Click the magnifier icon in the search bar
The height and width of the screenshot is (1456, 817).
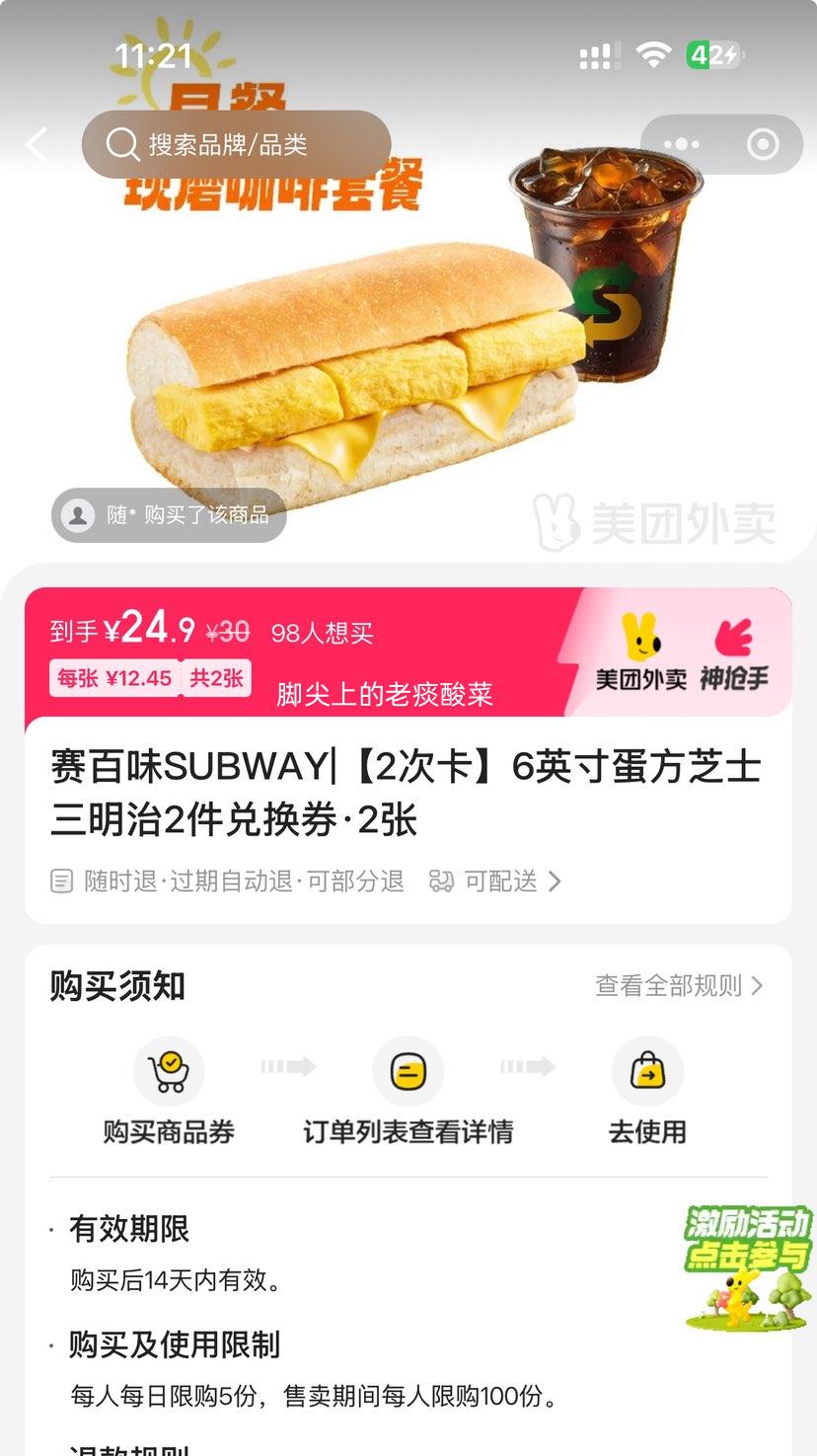coord(120,144)
